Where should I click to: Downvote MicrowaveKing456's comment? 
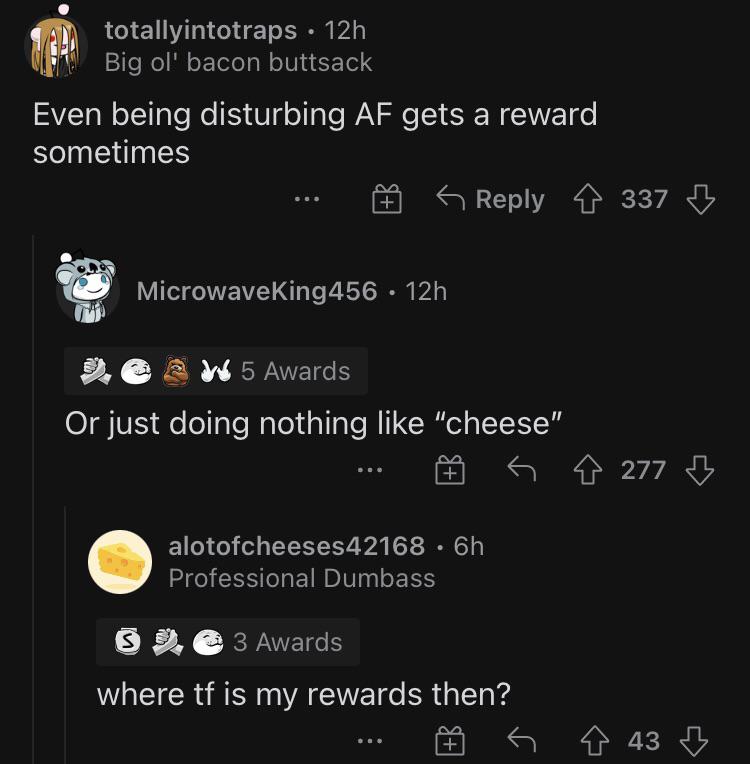pyautogui.click(x=704, y=470)
